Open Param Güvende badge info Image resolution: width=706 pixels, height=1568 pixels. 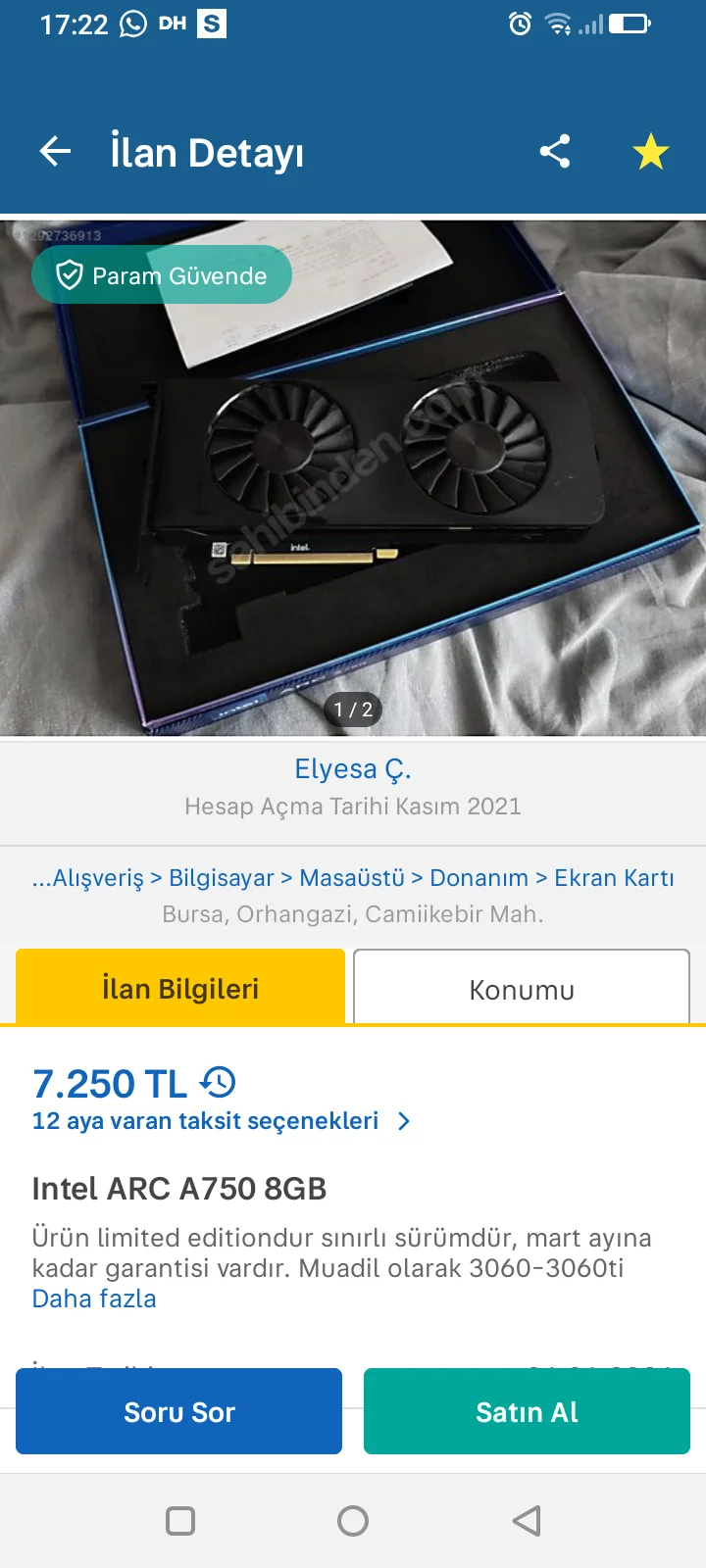point(162,275)
